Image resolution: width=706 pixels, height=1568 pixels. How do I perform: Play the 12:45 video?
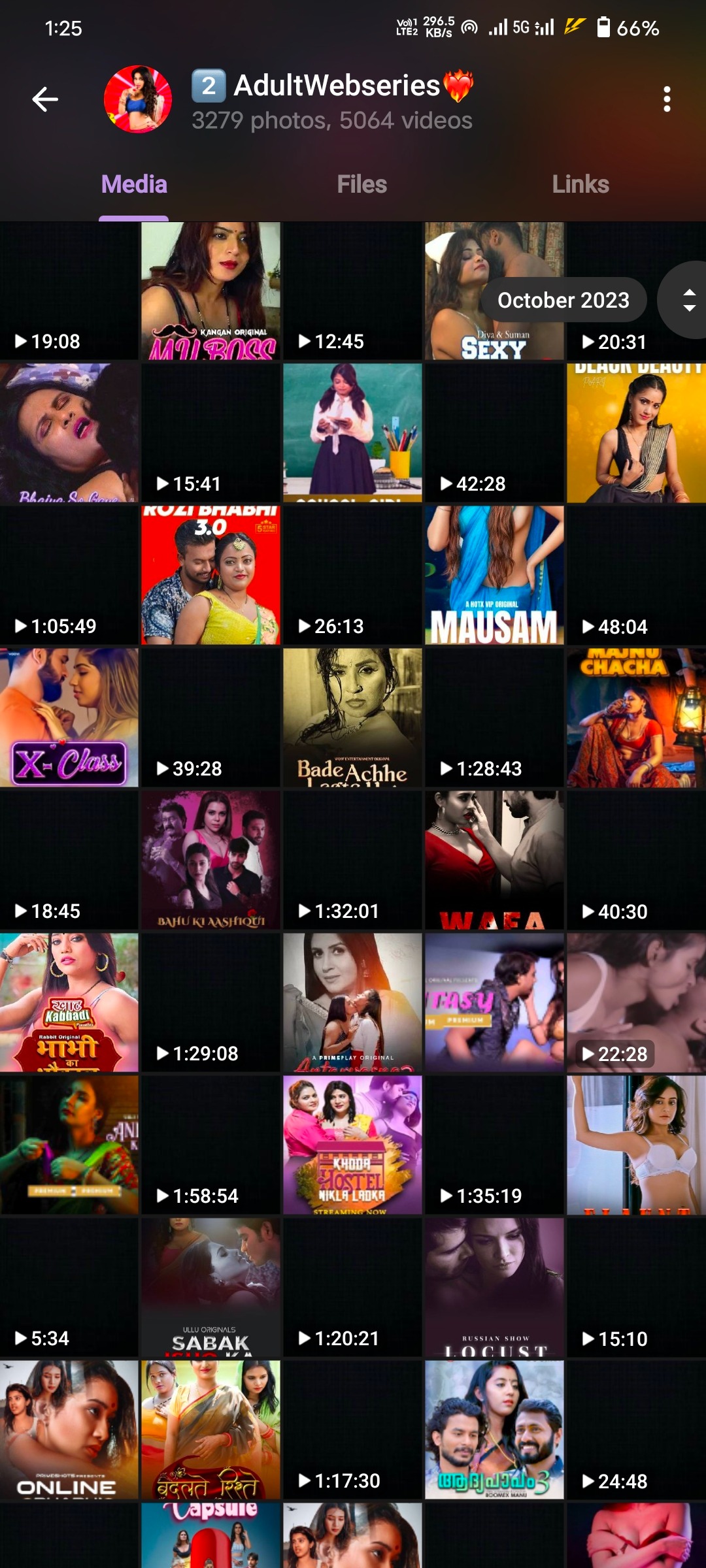point(352,291)
